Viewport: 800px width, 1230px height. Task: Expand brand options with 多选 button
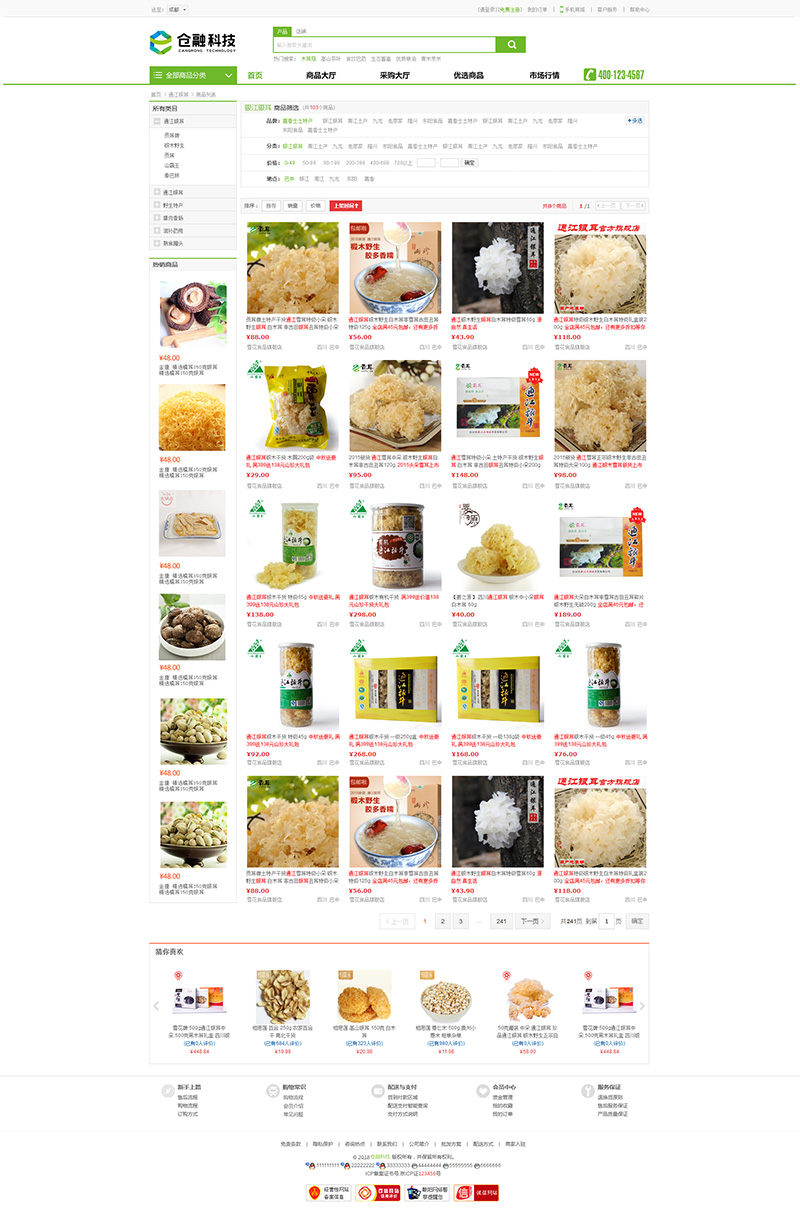[x=635, y=120]
